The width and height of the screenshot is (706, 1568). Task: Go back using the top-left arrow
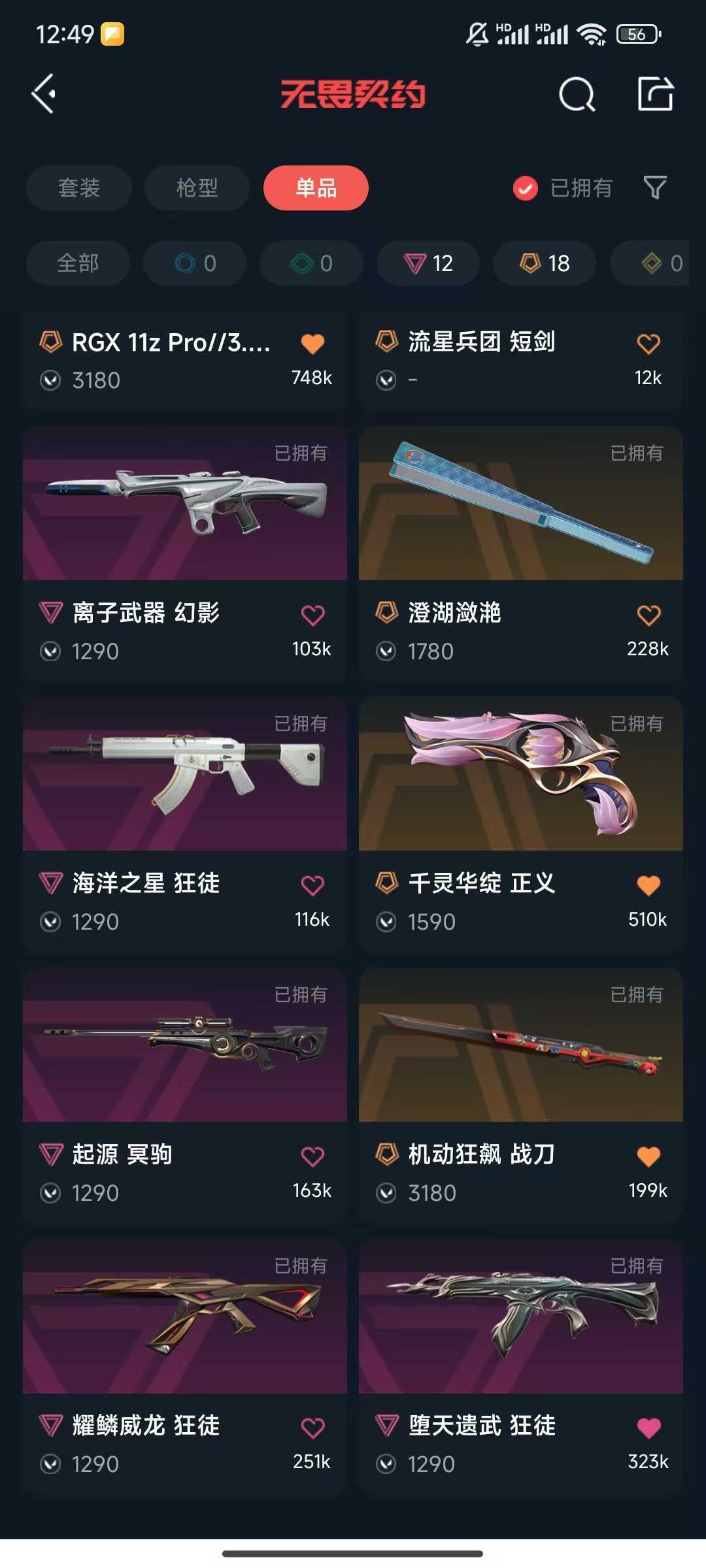click(43, 94)
